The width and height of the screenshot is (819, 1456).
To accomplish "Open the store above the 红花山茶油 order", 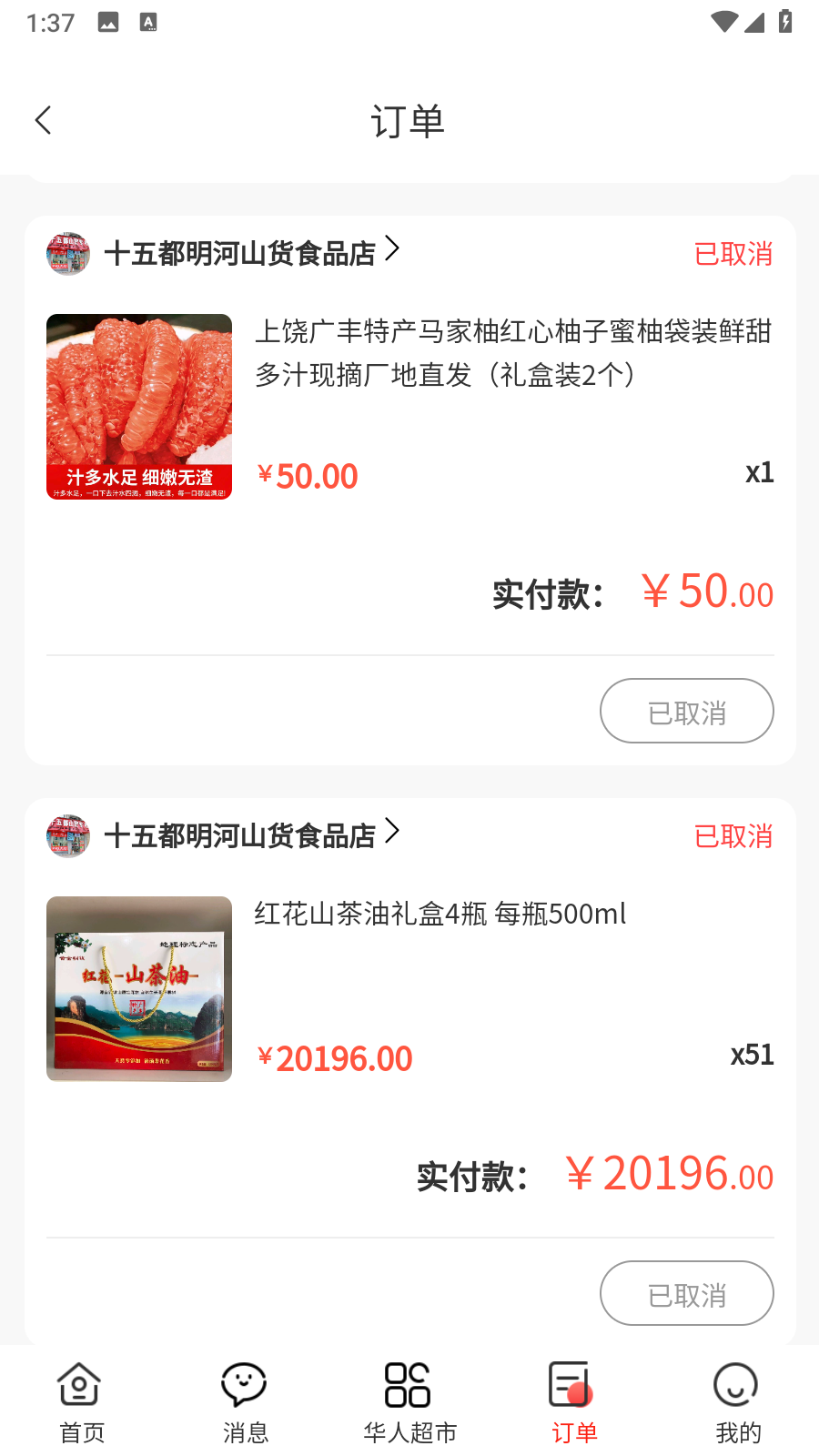I will (x=240, y=835).
